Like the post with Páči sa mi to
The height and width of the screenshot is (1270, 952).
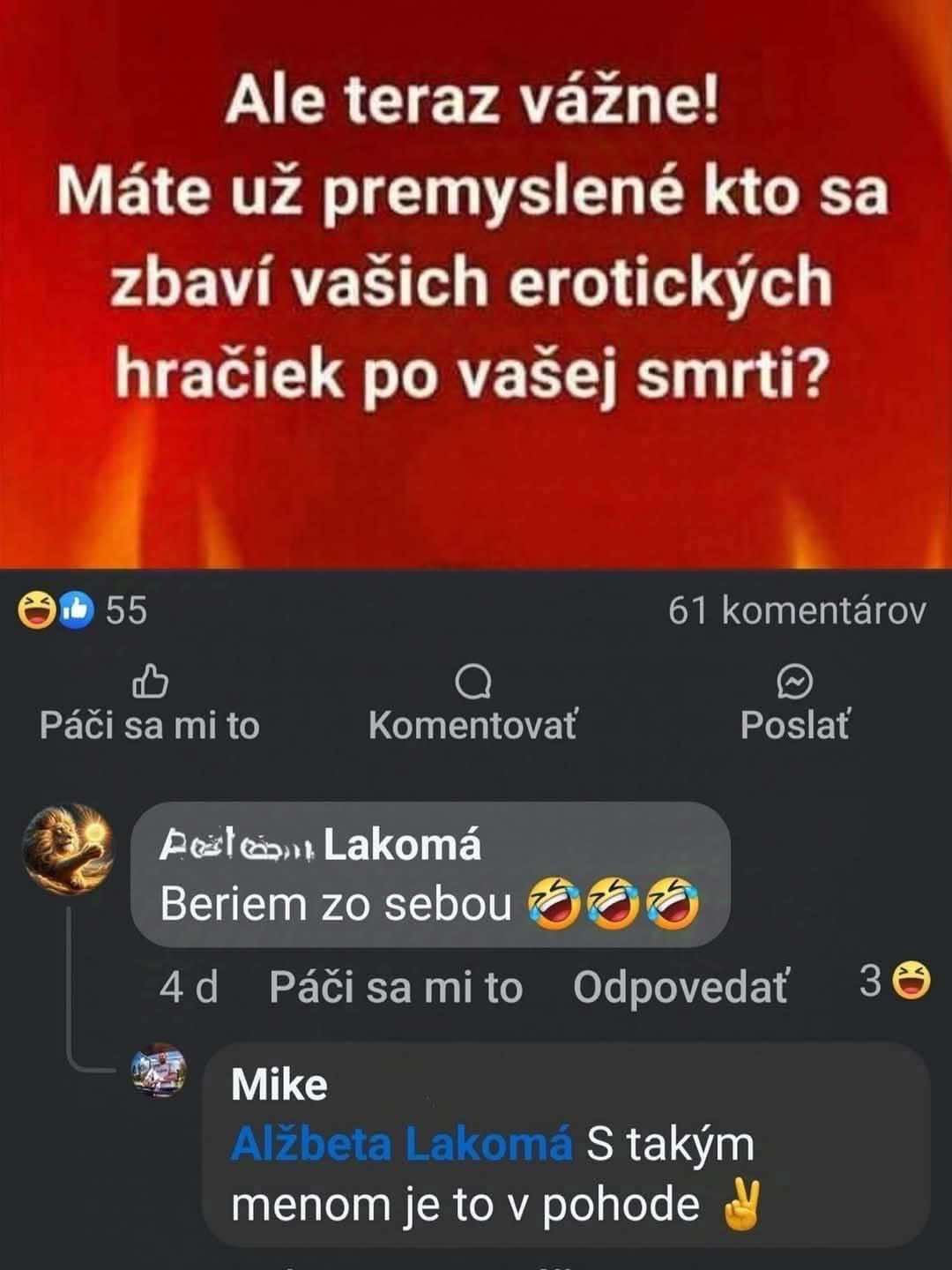tap(150, 705)
